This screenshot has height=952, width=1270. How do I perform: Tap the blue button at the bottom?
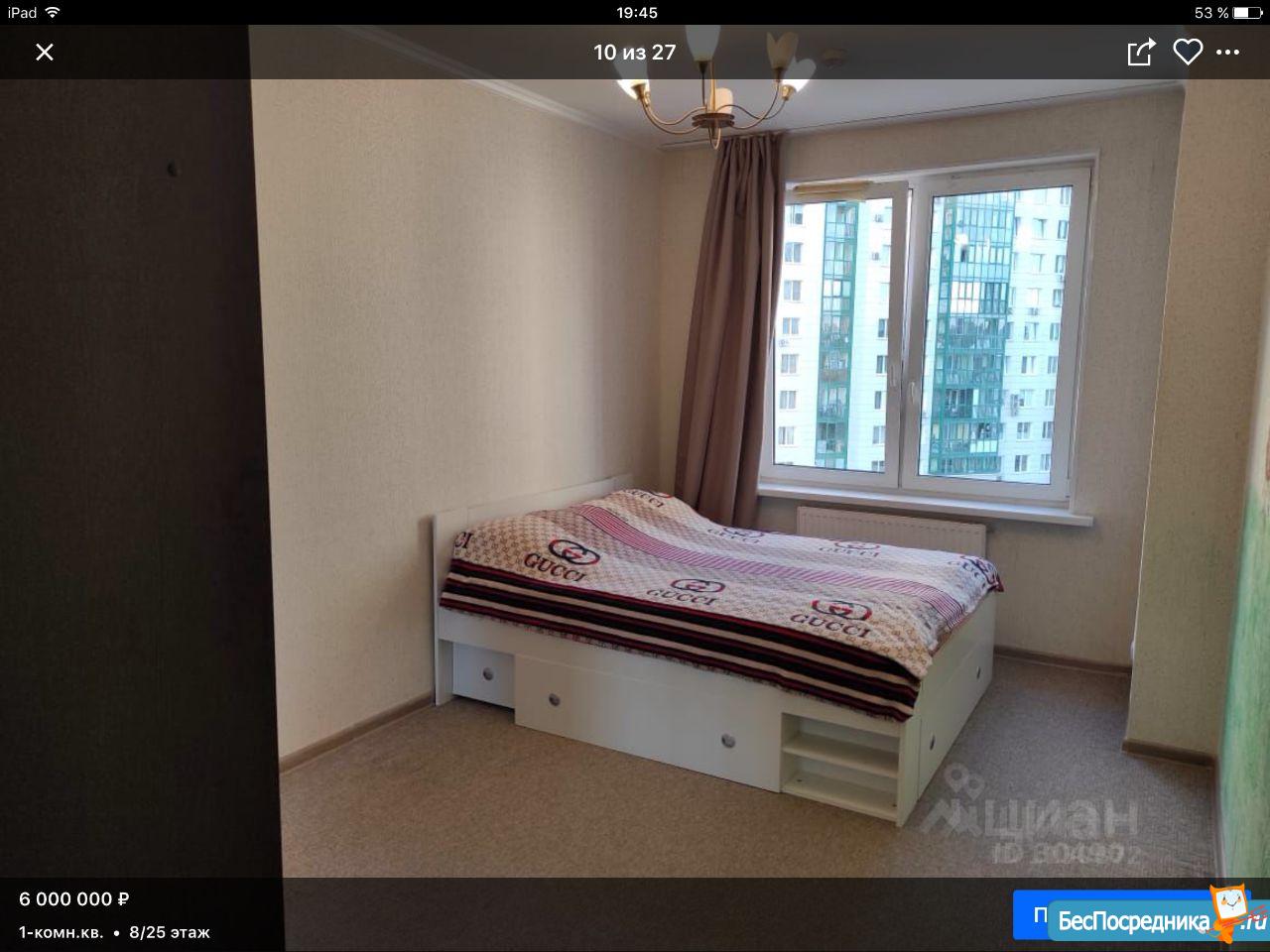[x=1032, y=914]
